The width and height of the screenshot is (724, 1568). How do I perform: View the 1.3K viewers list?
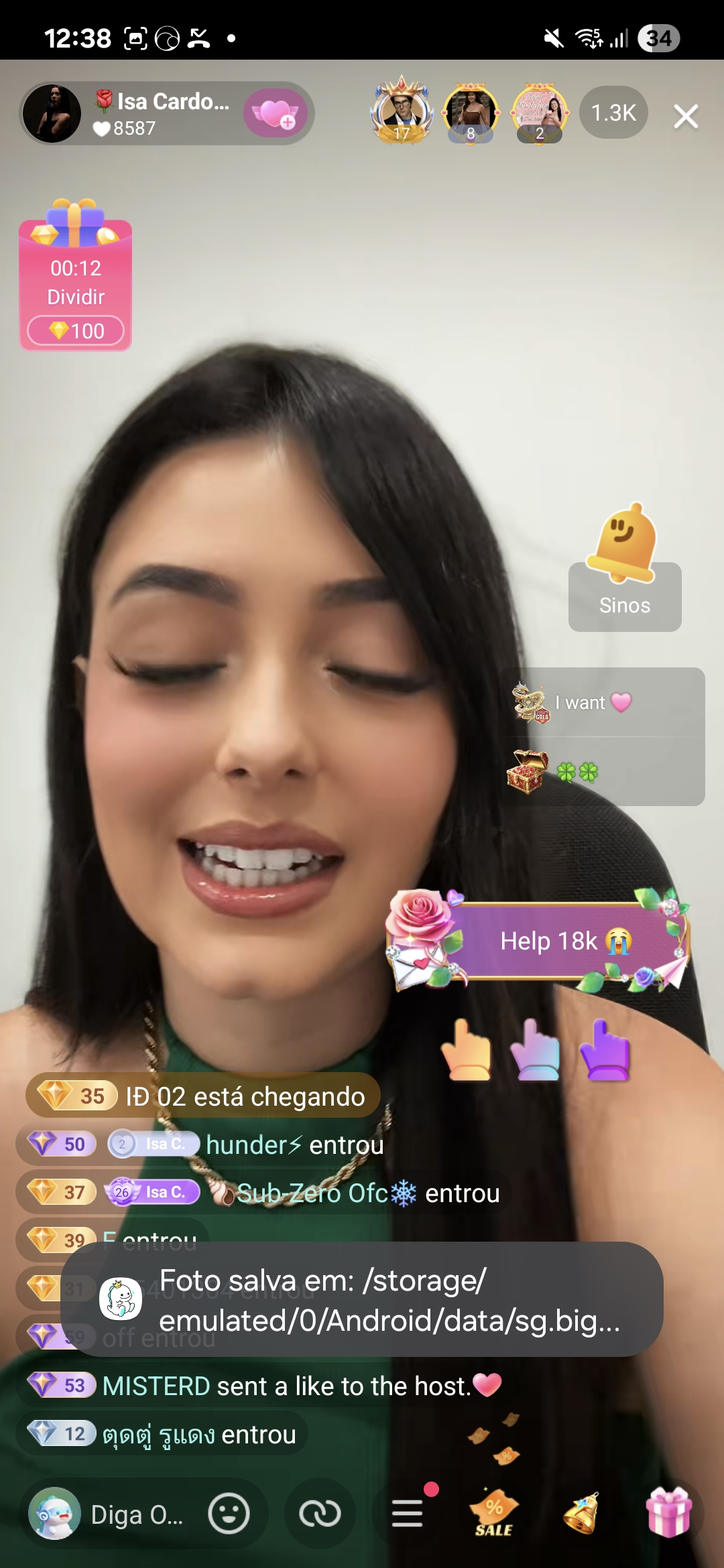613,113
